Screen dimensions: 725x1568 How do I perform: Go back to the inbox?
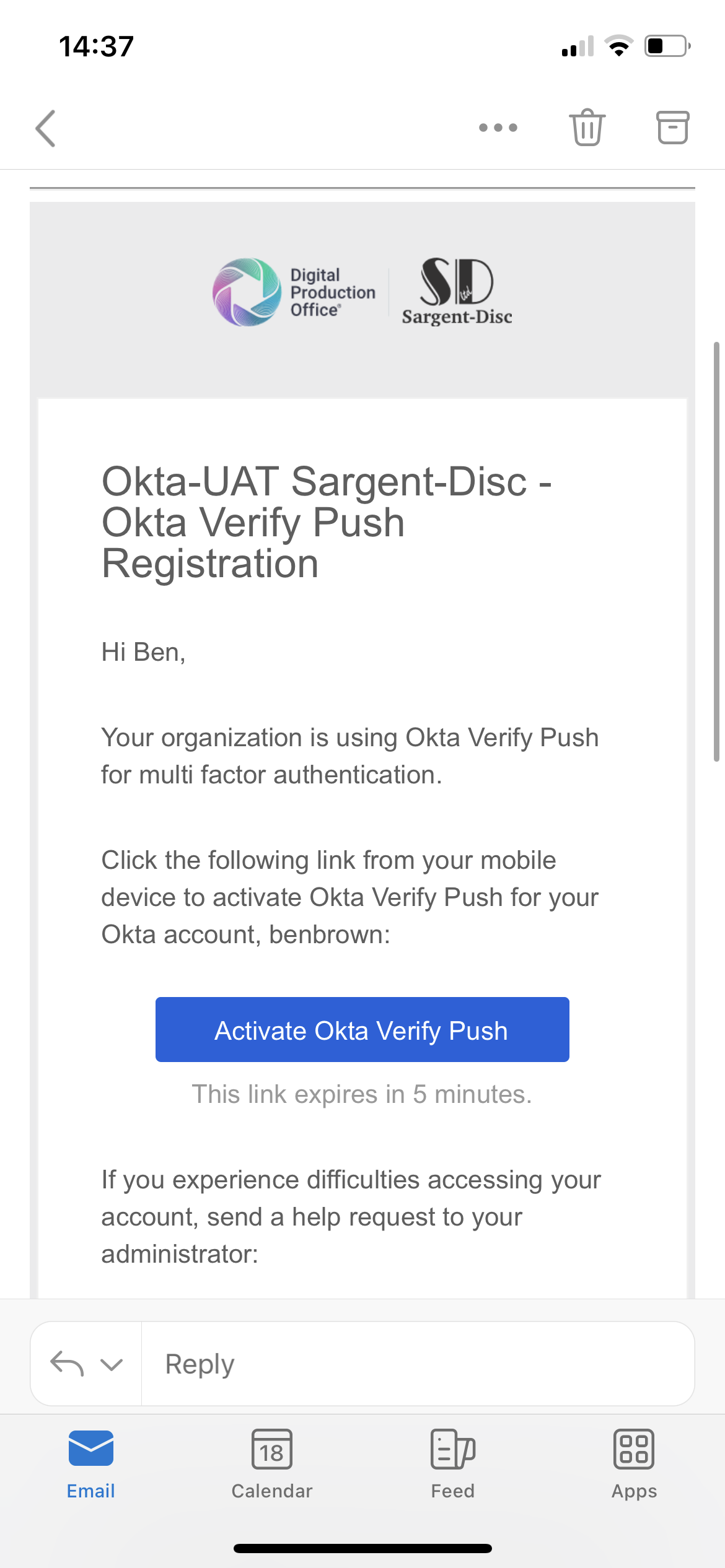[x=46, y=128]
